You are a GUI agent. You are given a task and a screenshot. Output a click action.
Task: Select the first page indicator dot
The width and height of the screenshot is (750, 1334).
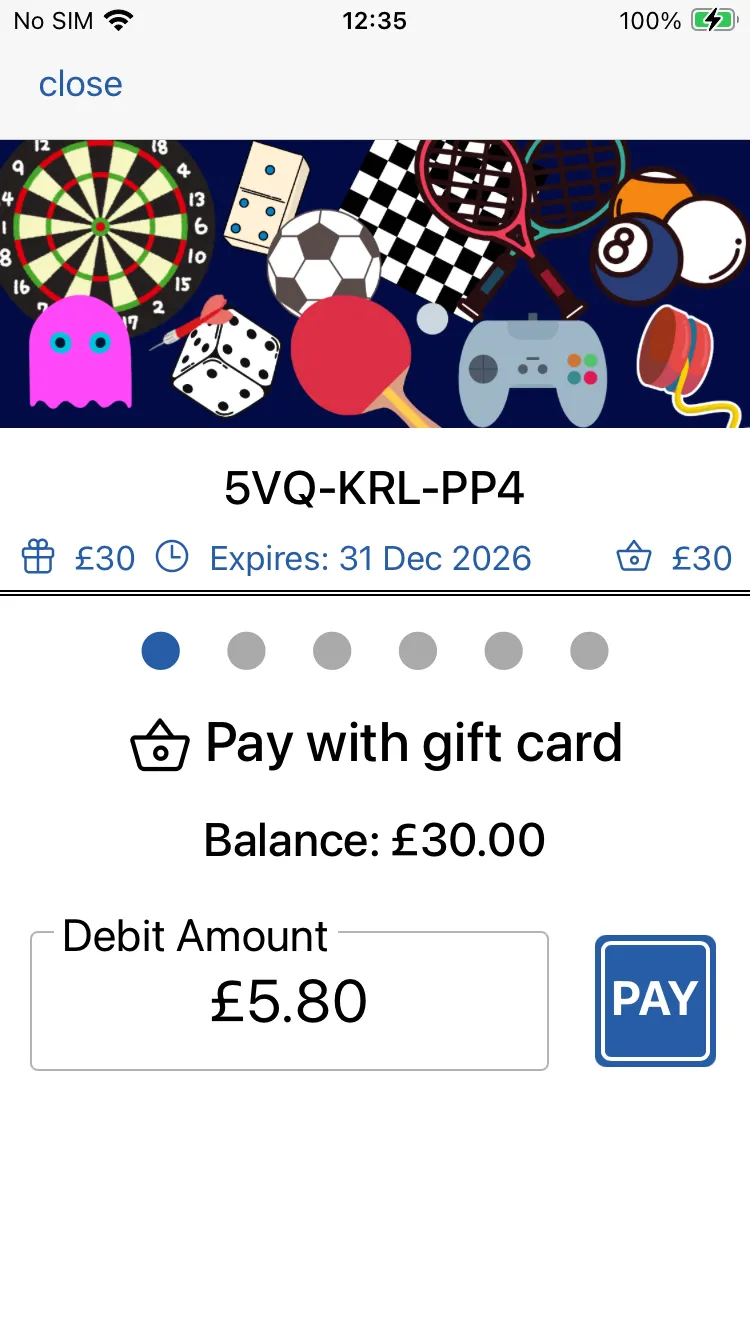point(161,651)
